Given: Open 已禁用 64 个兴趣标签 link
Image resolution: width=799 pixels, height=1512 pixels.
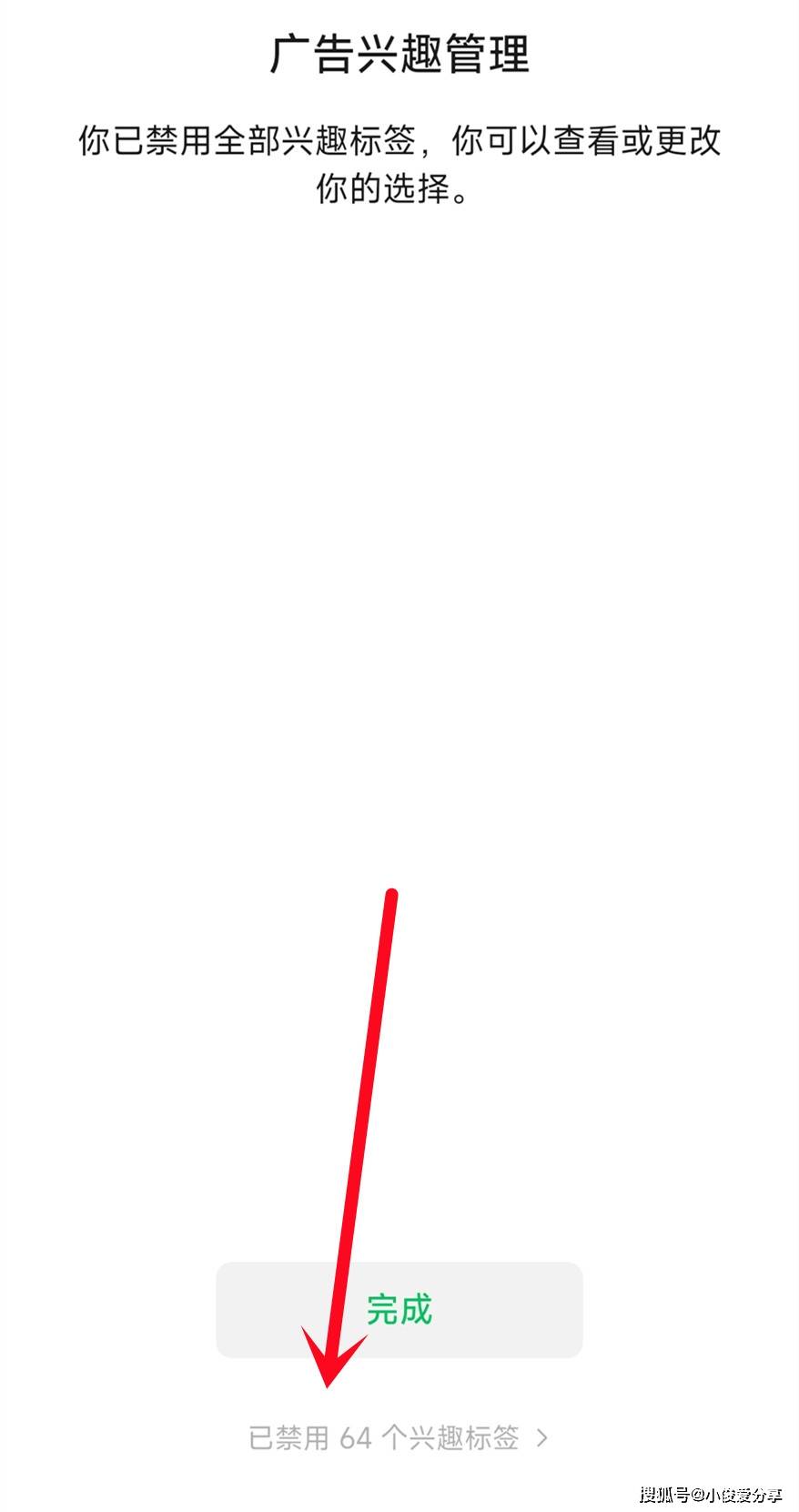Looking at the screenshot, I should click(x=399, y=1437).
